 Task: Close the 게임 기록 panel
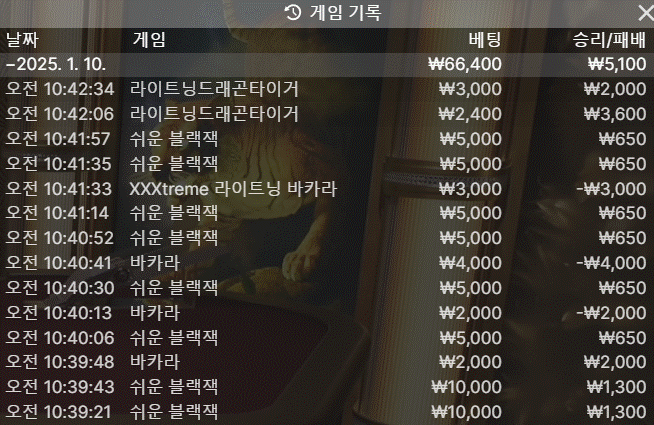644,12
